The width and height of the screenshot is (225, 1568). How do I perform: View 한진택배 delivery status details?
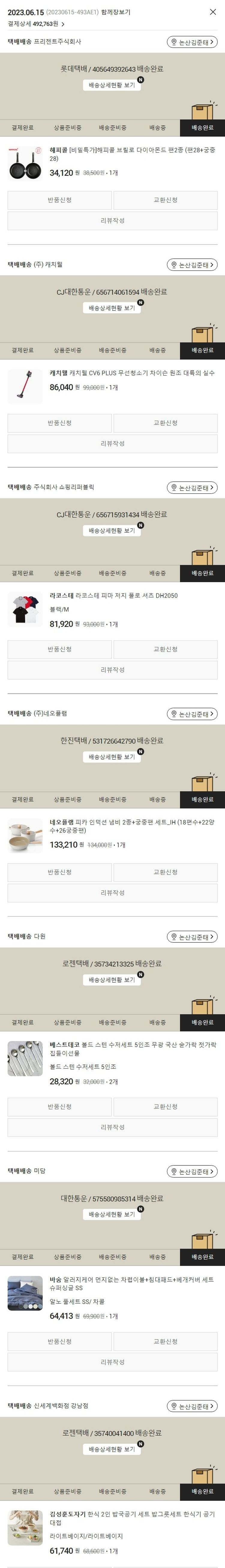coord(112,757)
